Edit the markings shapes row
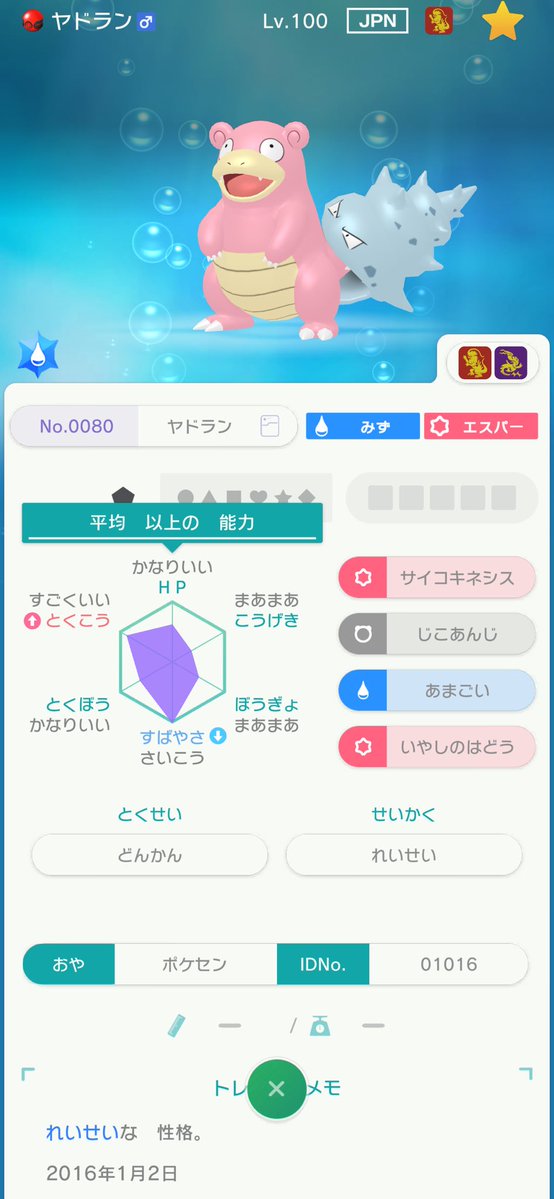 click(246, 497)
